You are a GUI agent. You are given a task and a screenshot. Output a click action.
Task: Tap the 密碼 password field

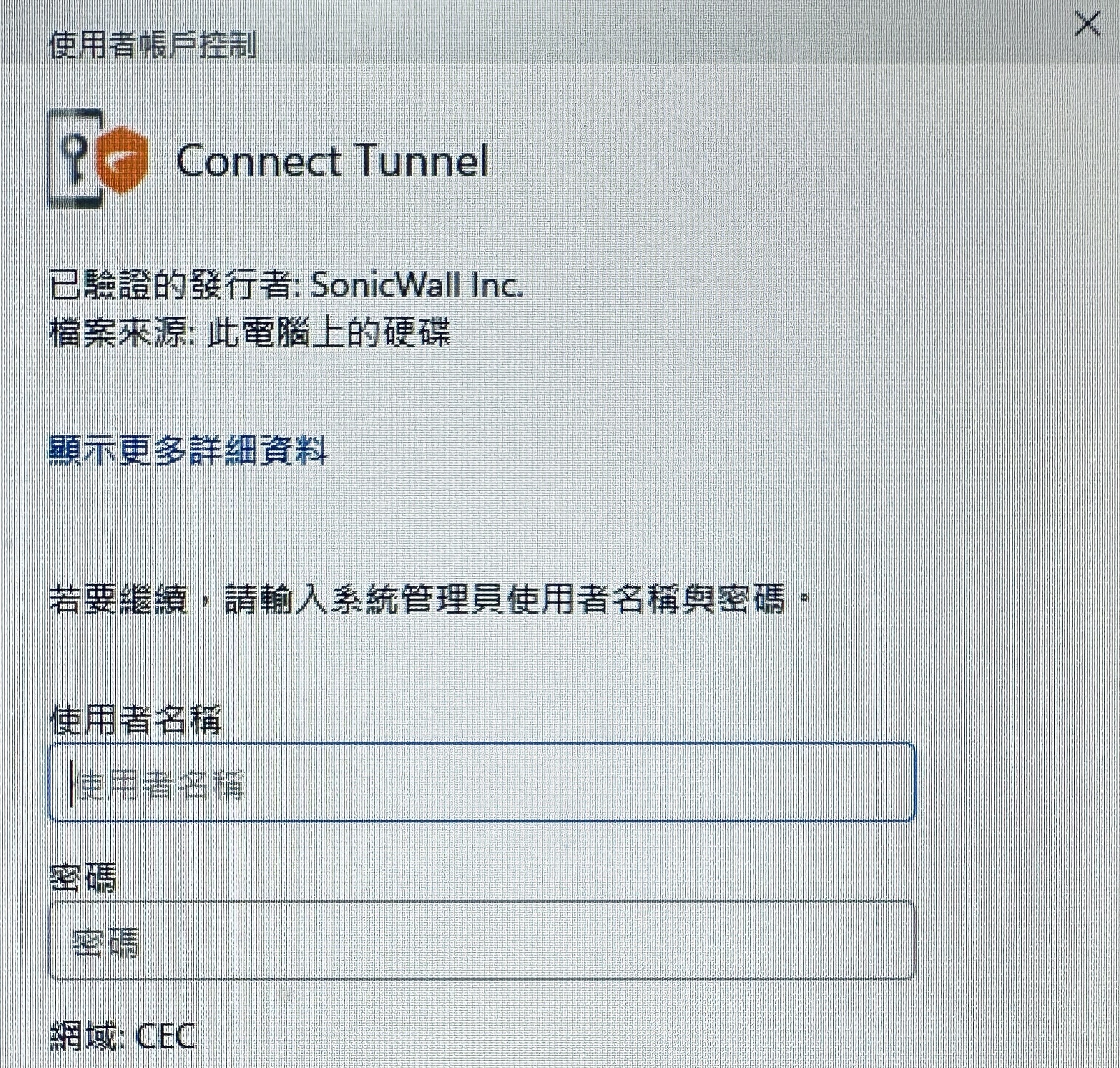click(482, 940)
